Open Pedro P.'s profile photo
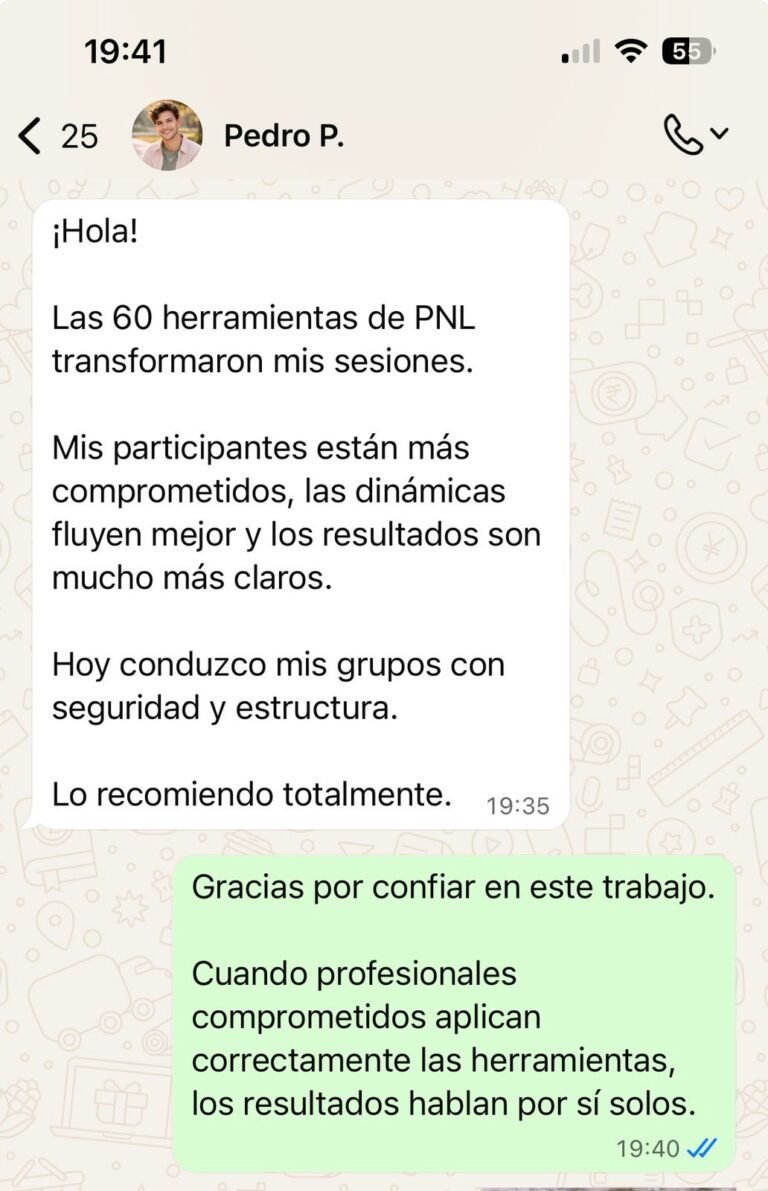The image size is (768, 1191). [x=167, y=135]
